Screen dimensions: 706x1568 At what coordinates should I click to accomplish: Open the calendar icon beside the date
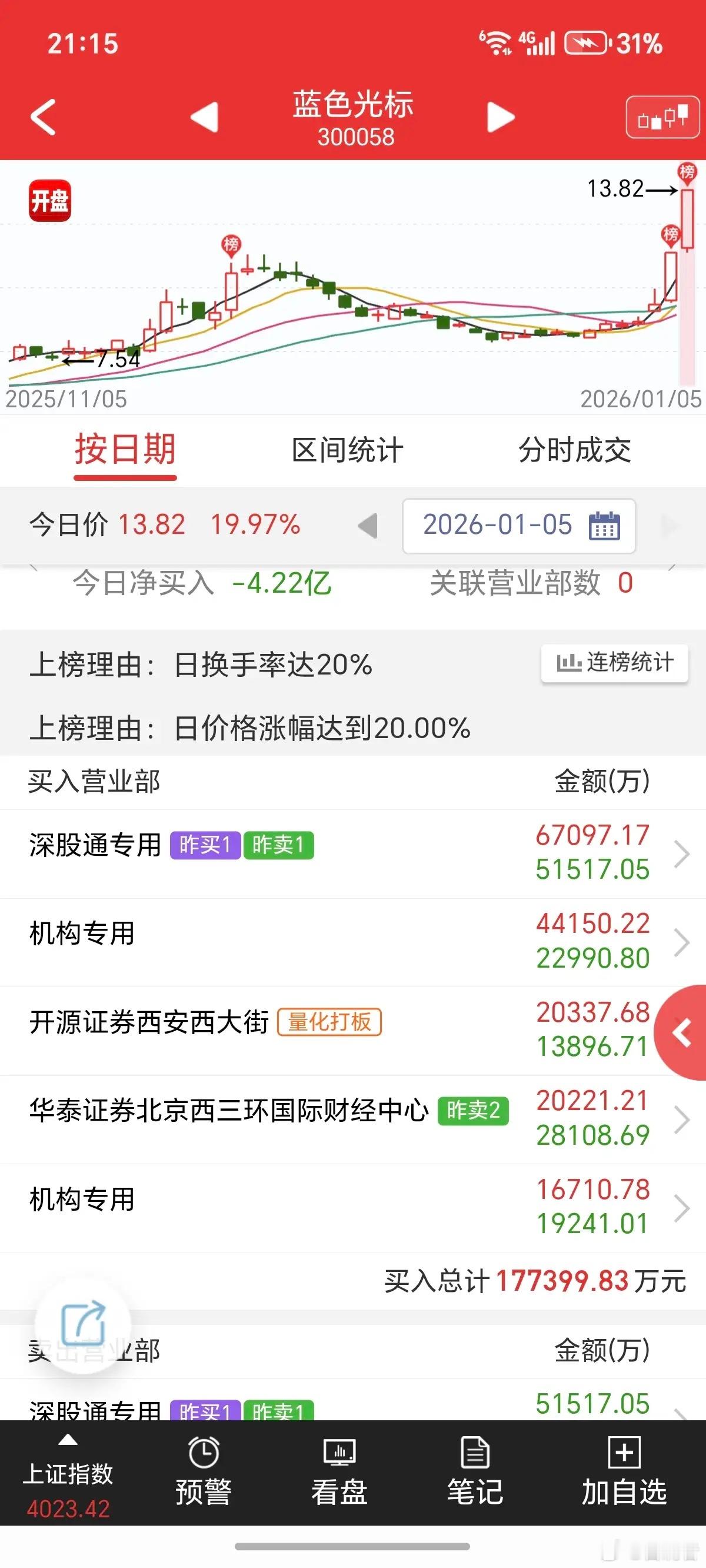pyautogui.click(x=605, y=525)
